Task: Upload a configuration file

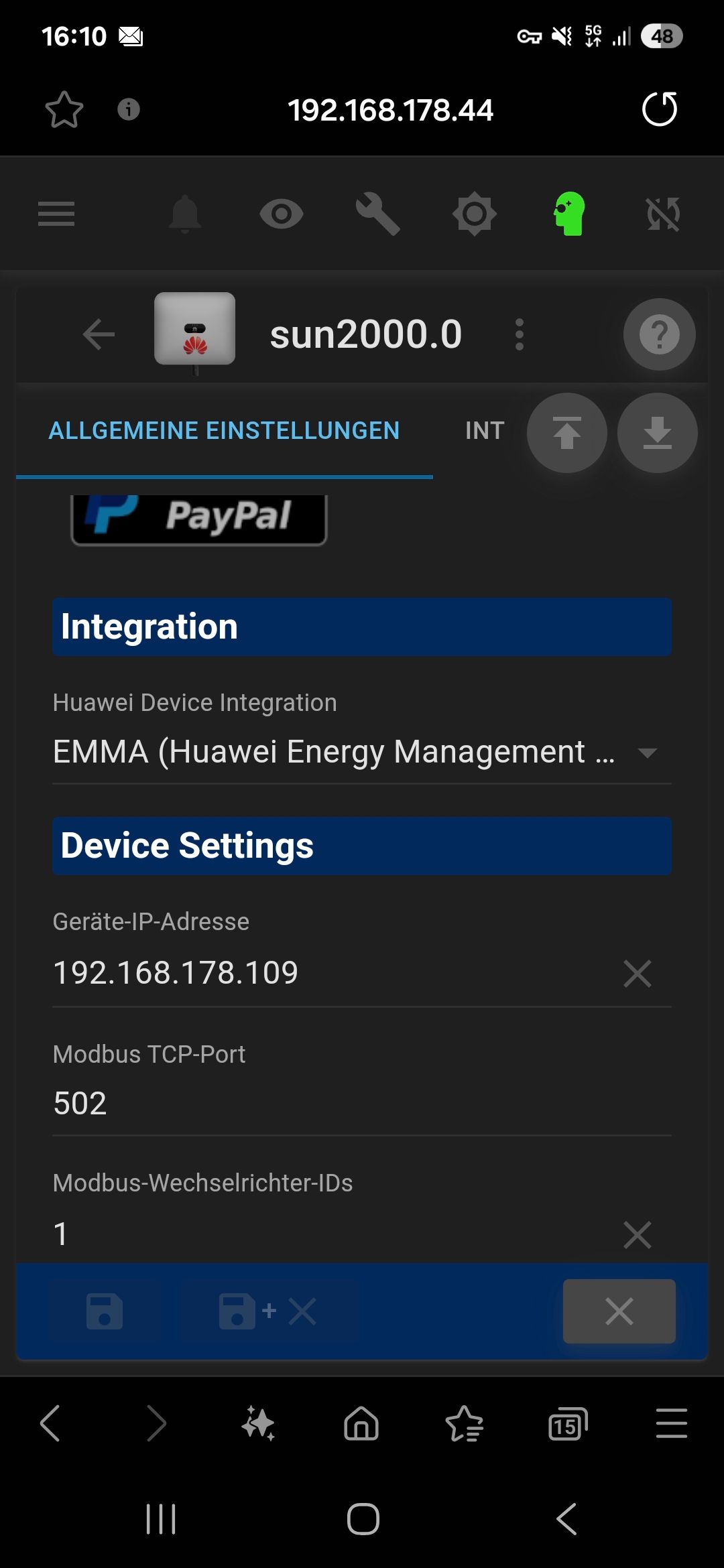Action: click(566, 433)
